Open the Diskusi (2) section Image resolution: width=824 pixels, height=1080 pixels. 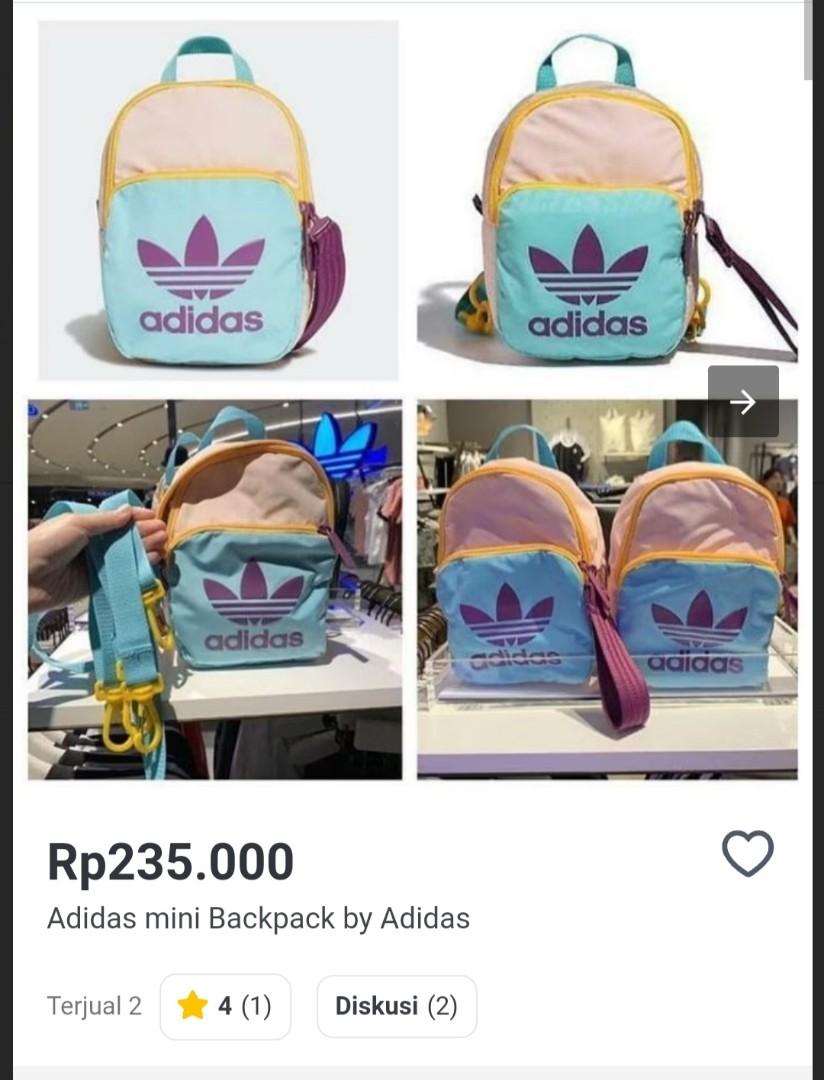pos(396,1006)
